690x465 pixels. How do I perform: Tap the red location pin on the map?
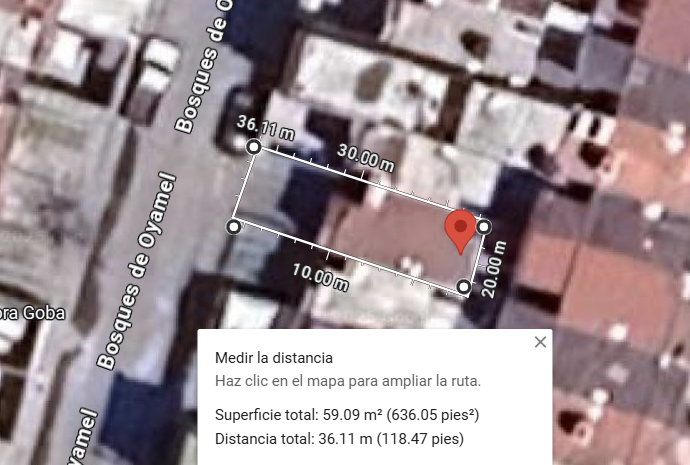tap(460, 231)
